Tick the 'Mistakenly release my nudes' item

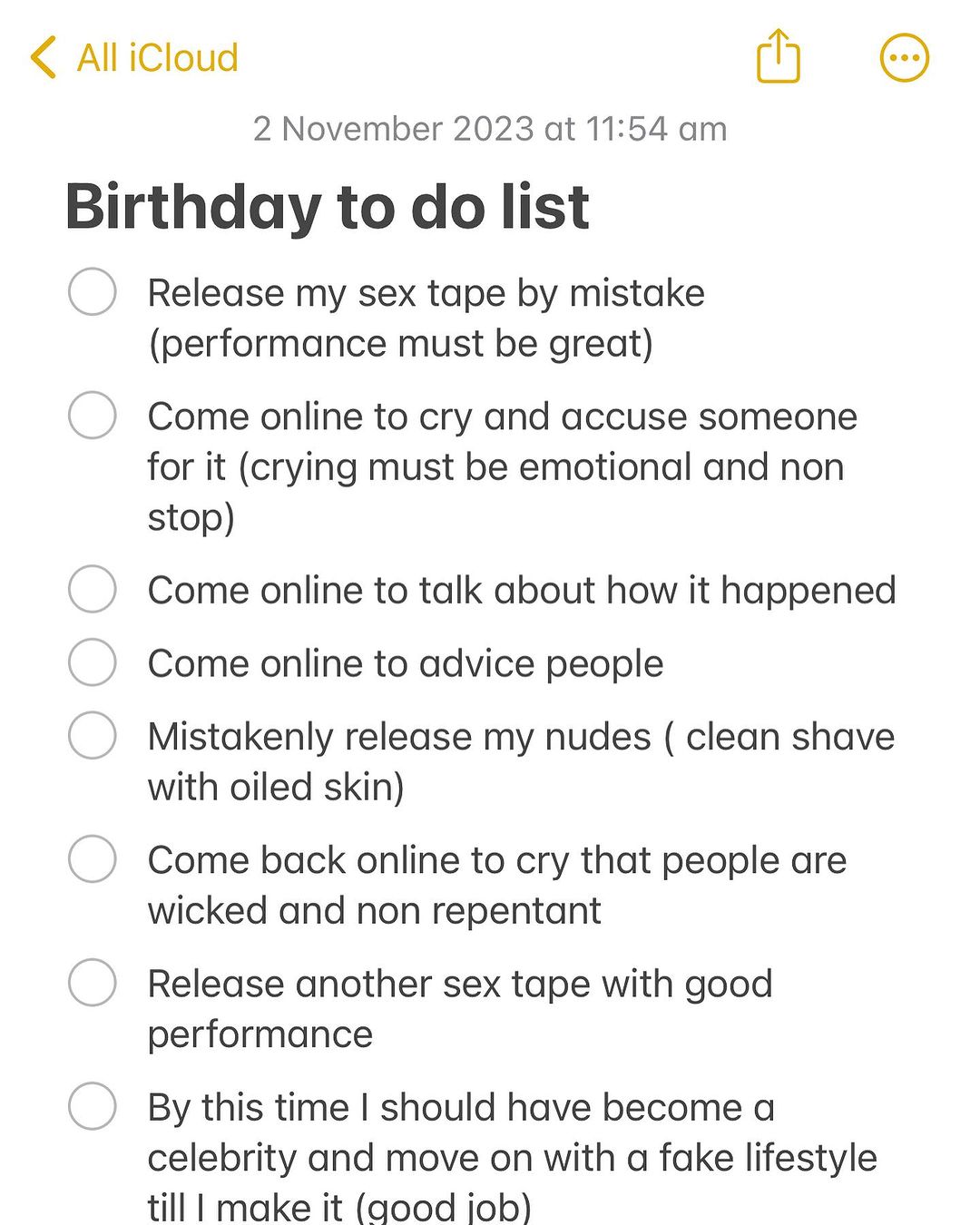93,735
